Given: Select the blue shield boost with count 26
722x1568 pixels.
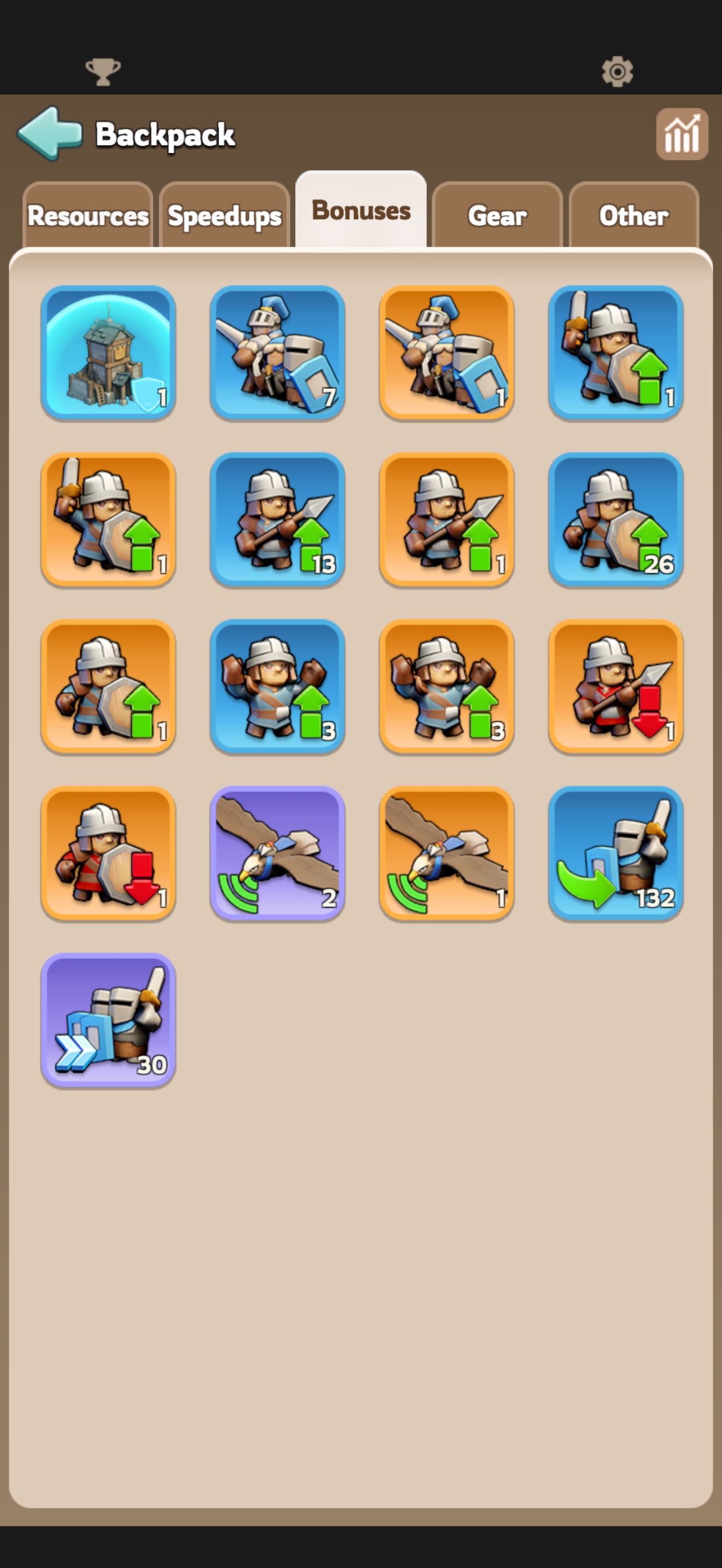Looking at the screenshot, I should point(615,520).
